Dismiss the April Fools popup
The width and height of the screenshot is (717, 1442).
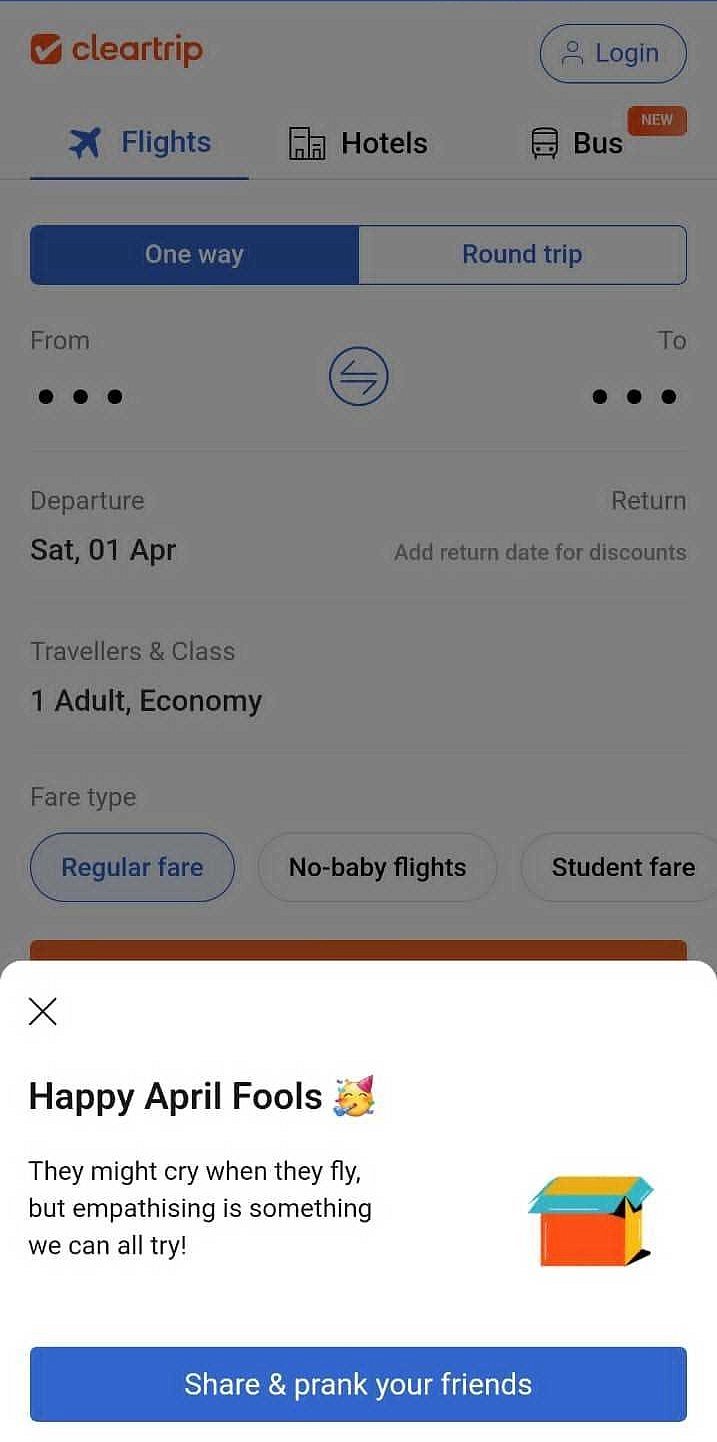click(43, 1012)
